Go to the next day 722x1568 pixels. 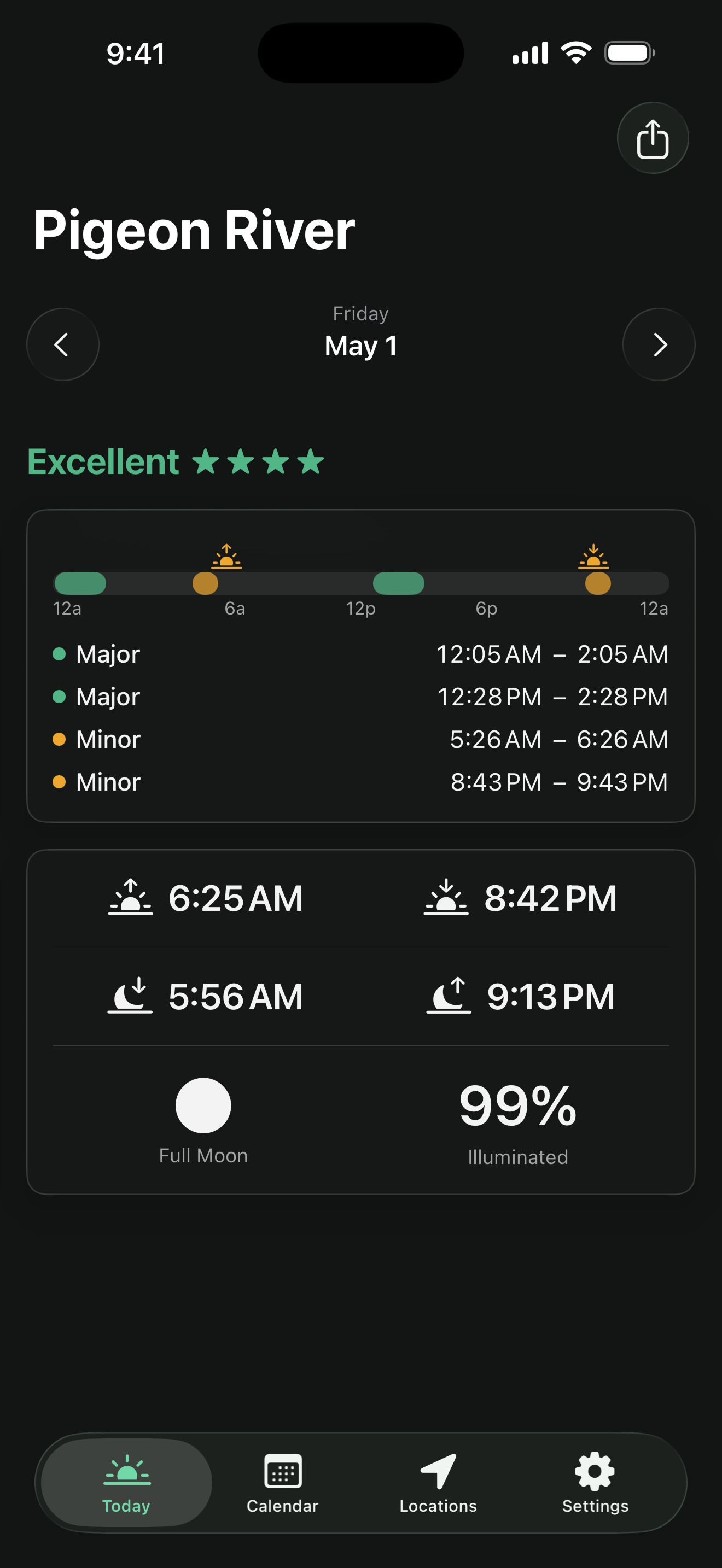point(658,344)
